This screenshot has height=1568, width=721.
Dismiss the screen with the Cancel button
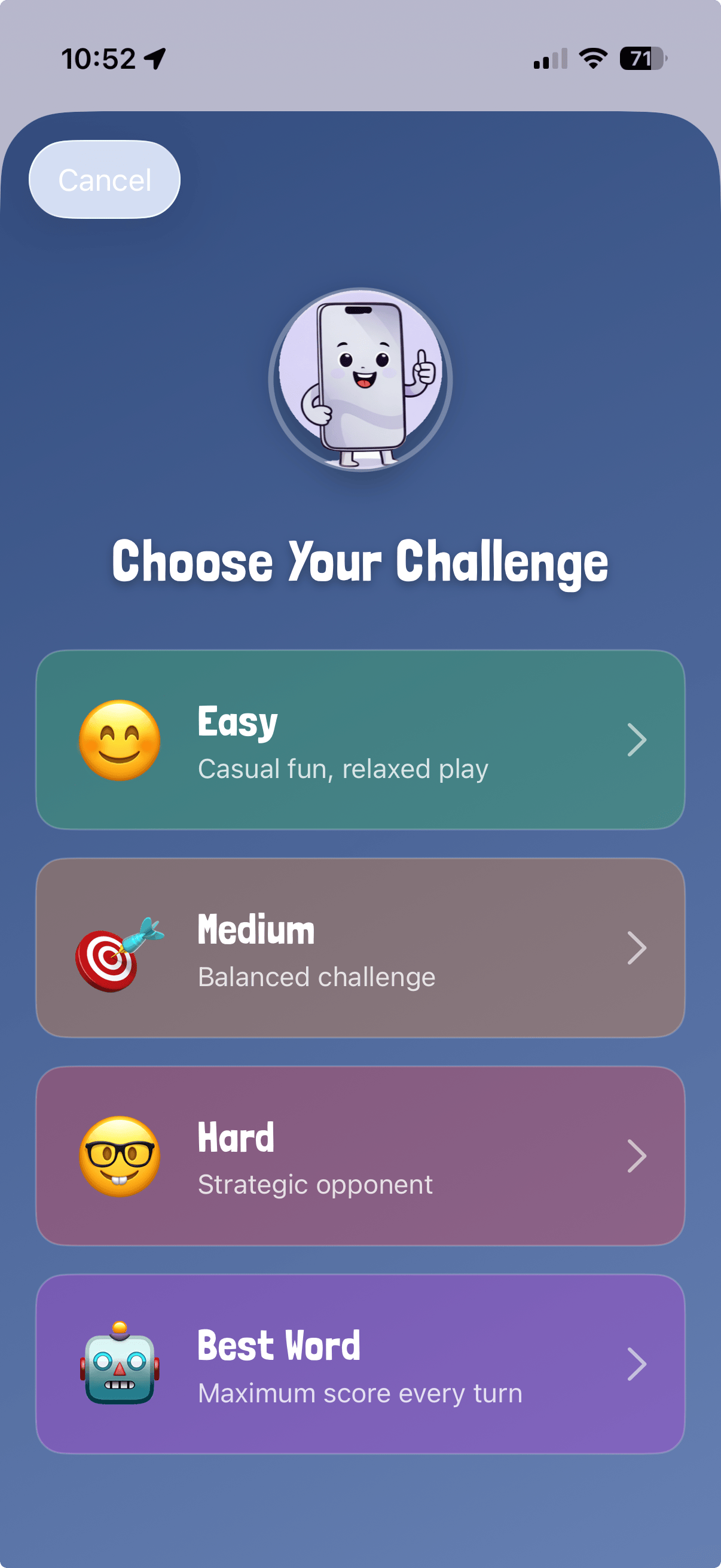point(104,178)
